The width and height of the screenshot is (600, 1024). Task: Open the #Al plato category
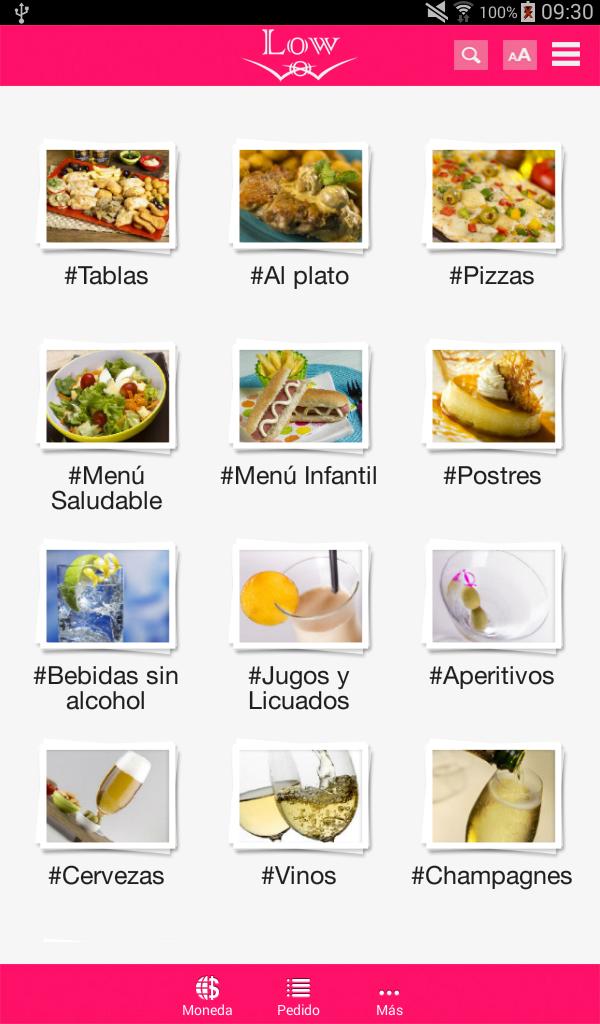300,214
